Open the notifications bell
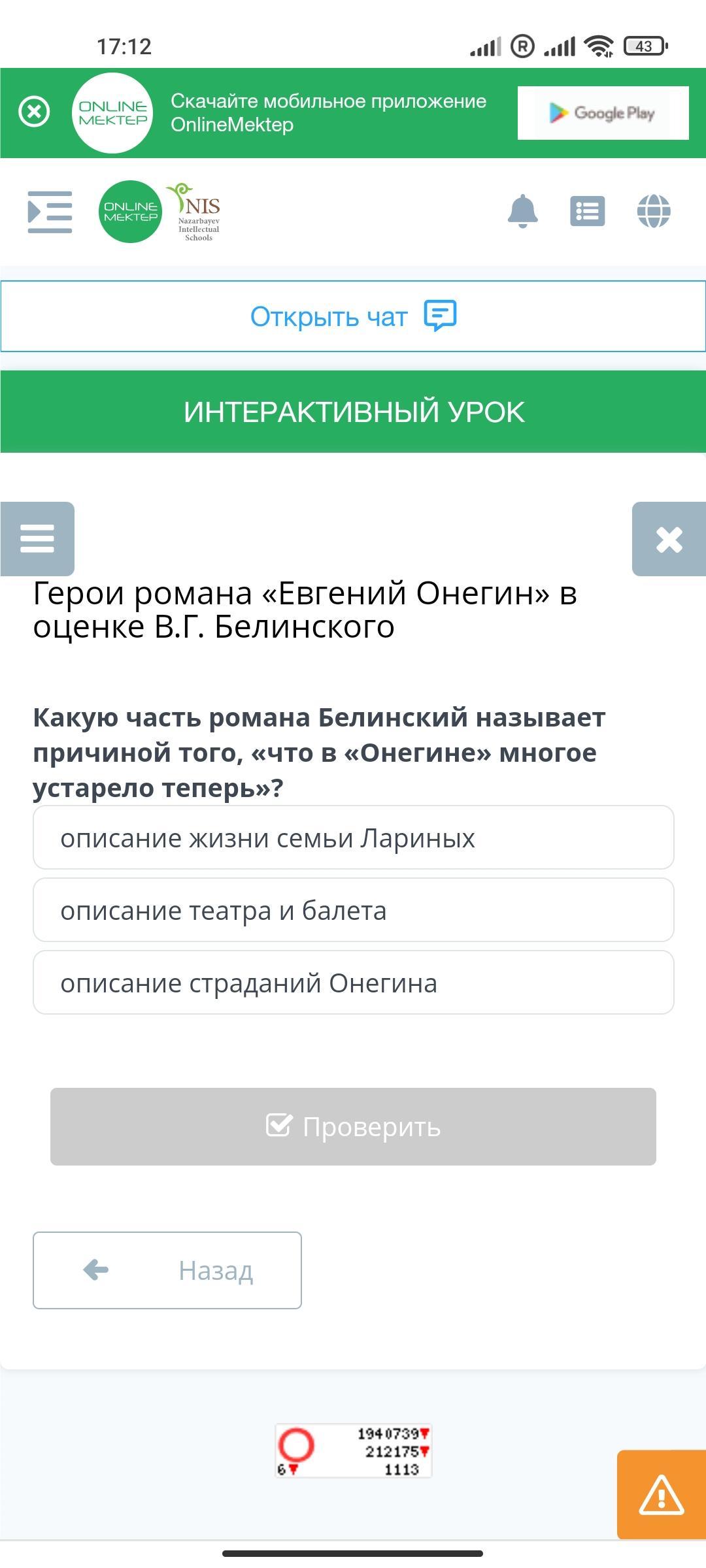 tap(522, 211)
